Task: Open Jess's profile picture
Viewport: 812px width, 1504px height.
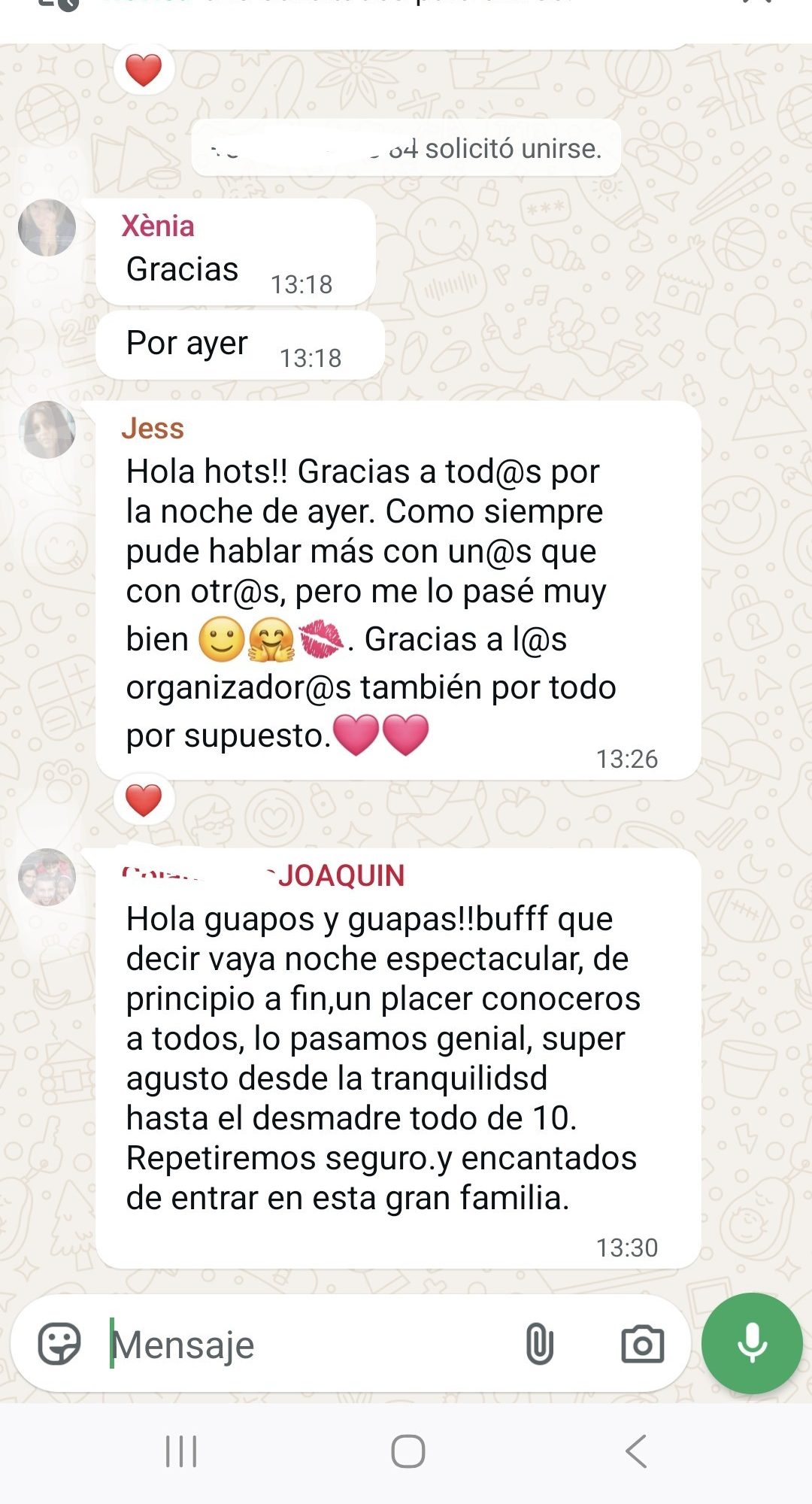Action: [x=47, y=430]
